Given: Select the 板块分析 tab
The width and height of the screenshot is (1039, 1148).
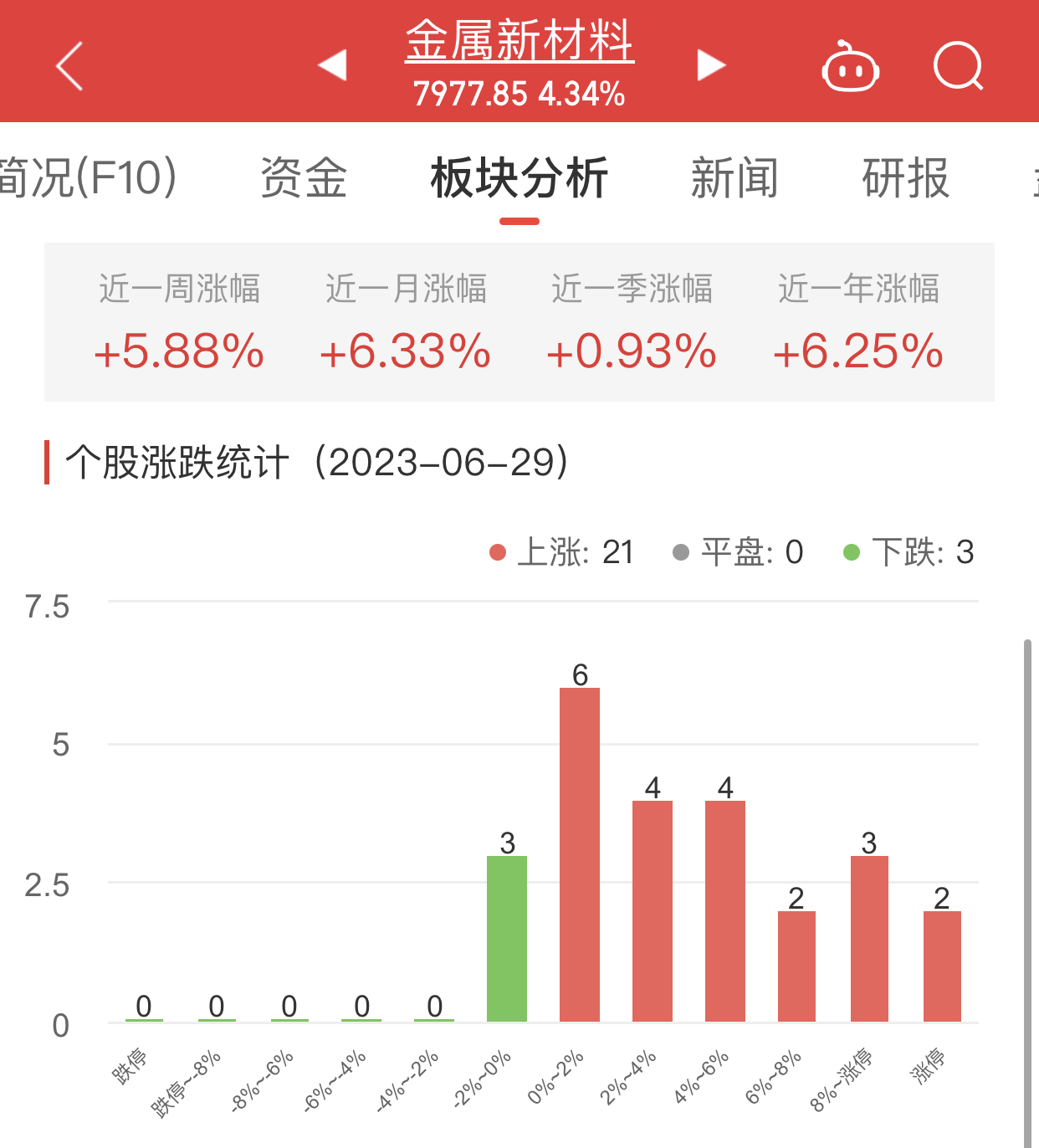Looking at the screenshot, I should click(519, 178).
